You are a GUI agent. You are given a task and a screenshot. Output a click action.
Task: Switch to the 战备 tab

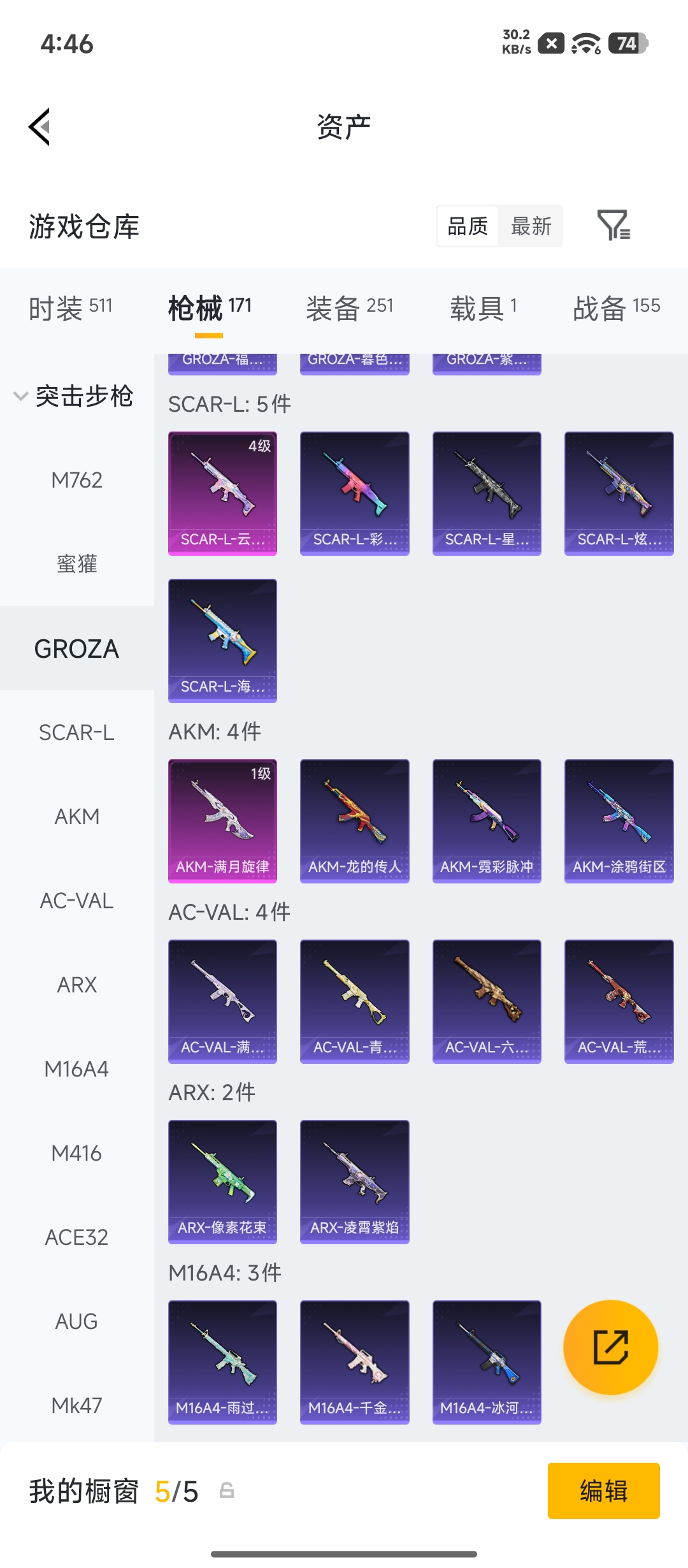pyautogui.click(x=616, y=309)
